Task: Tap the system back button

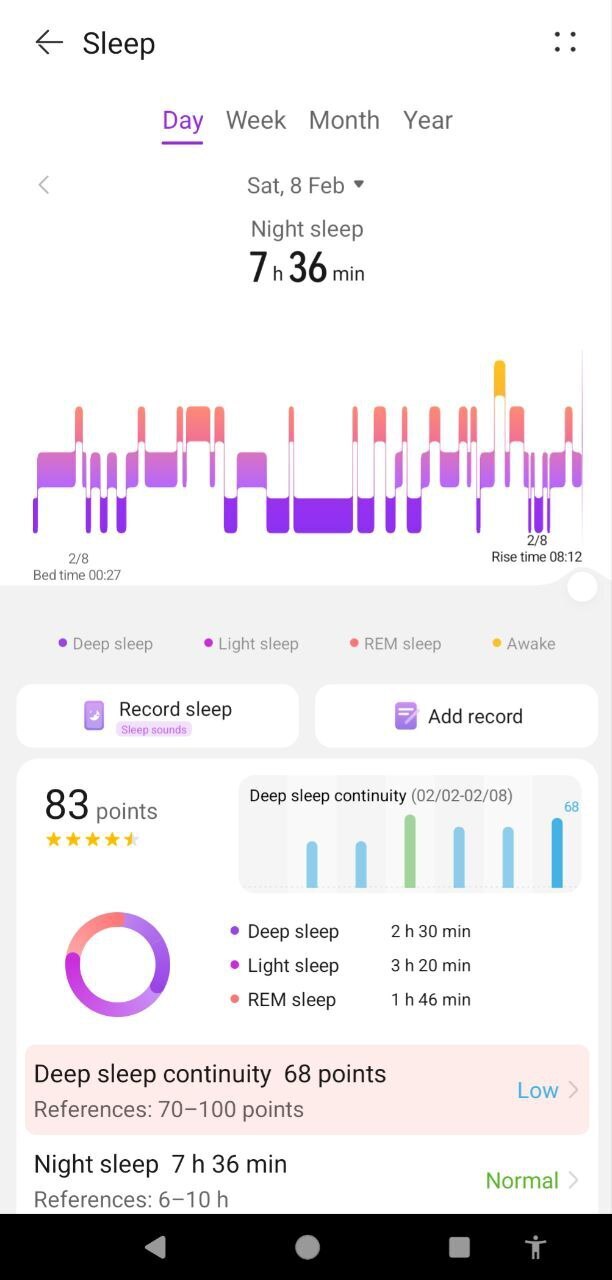Action: pyautogui.click(x=155, y=1247)
